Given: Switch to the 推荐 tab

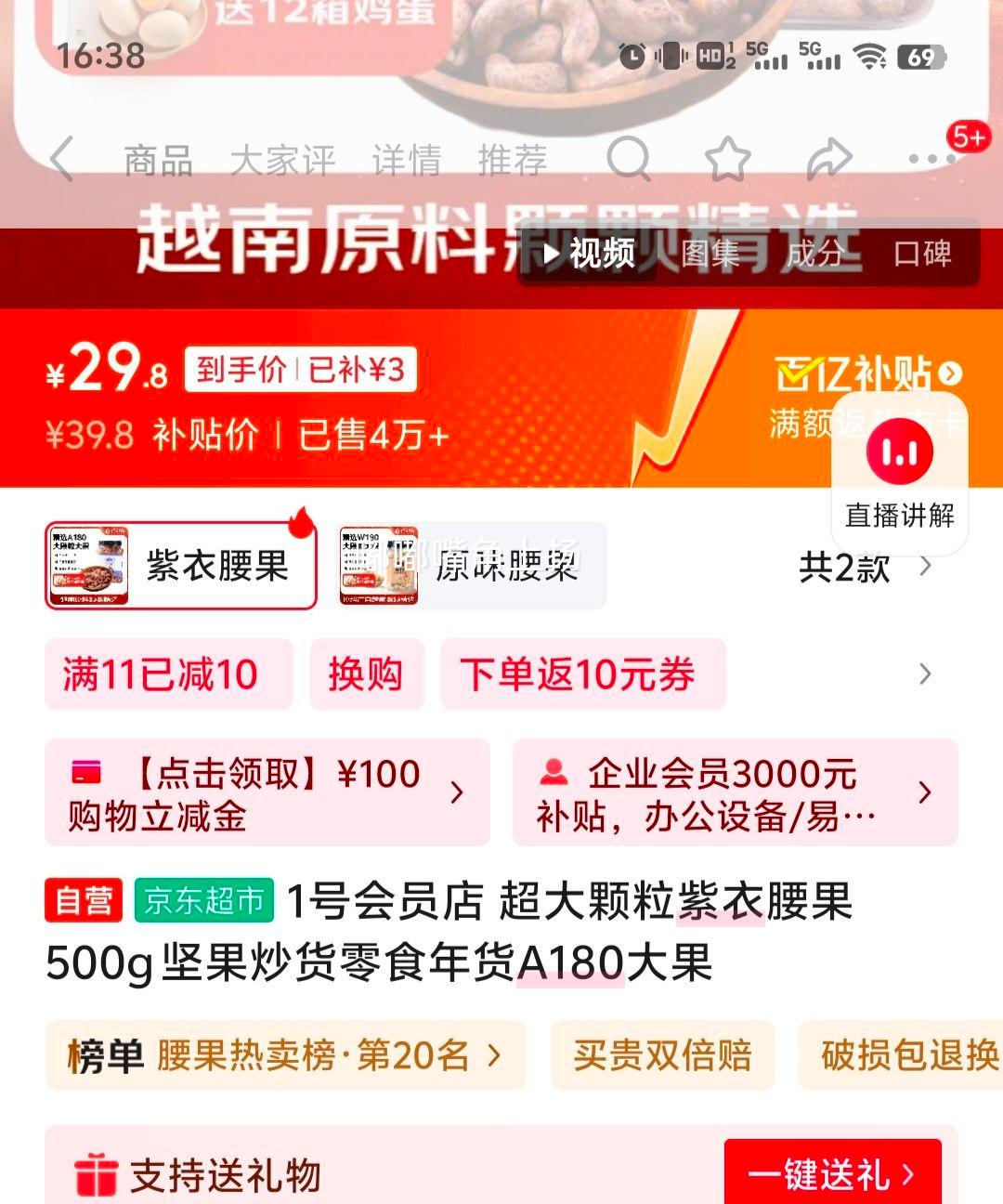Looking at the screenshot, I should pyautogui.click(x=512, y=161).
